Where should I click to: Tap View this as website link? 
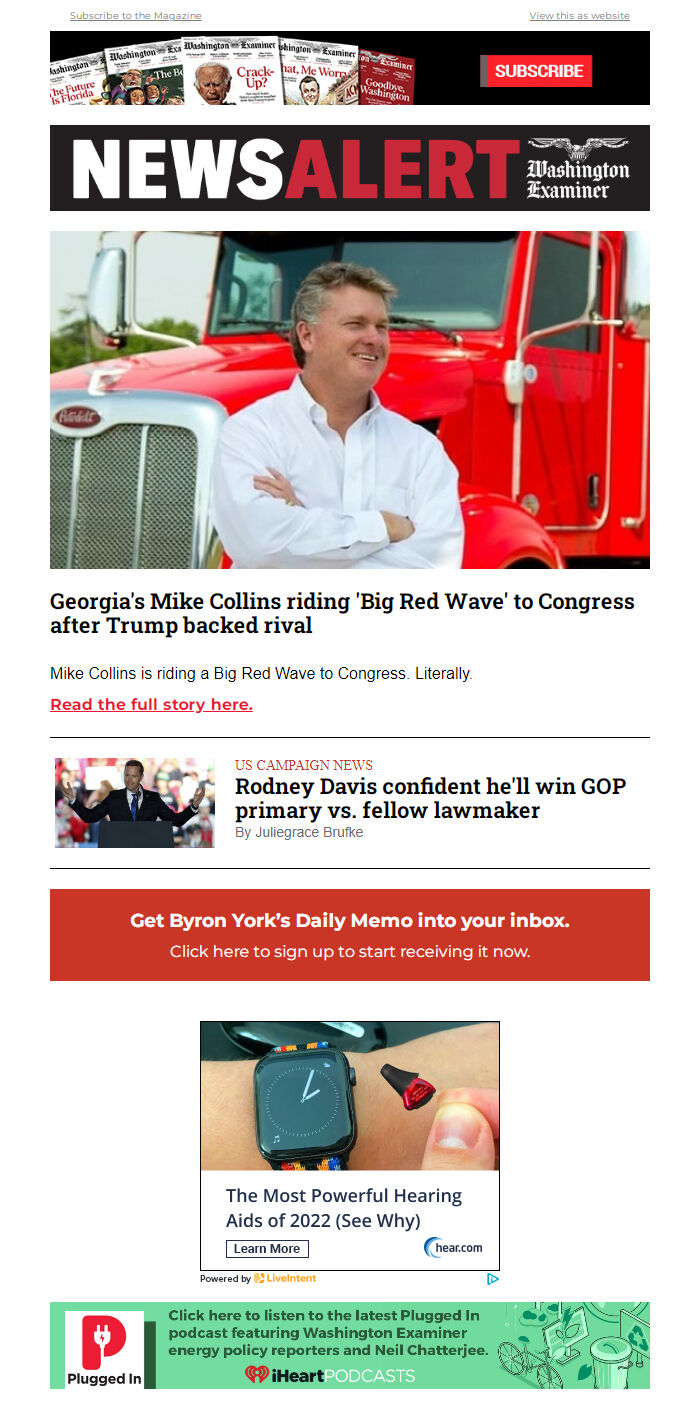pos(579,16)
